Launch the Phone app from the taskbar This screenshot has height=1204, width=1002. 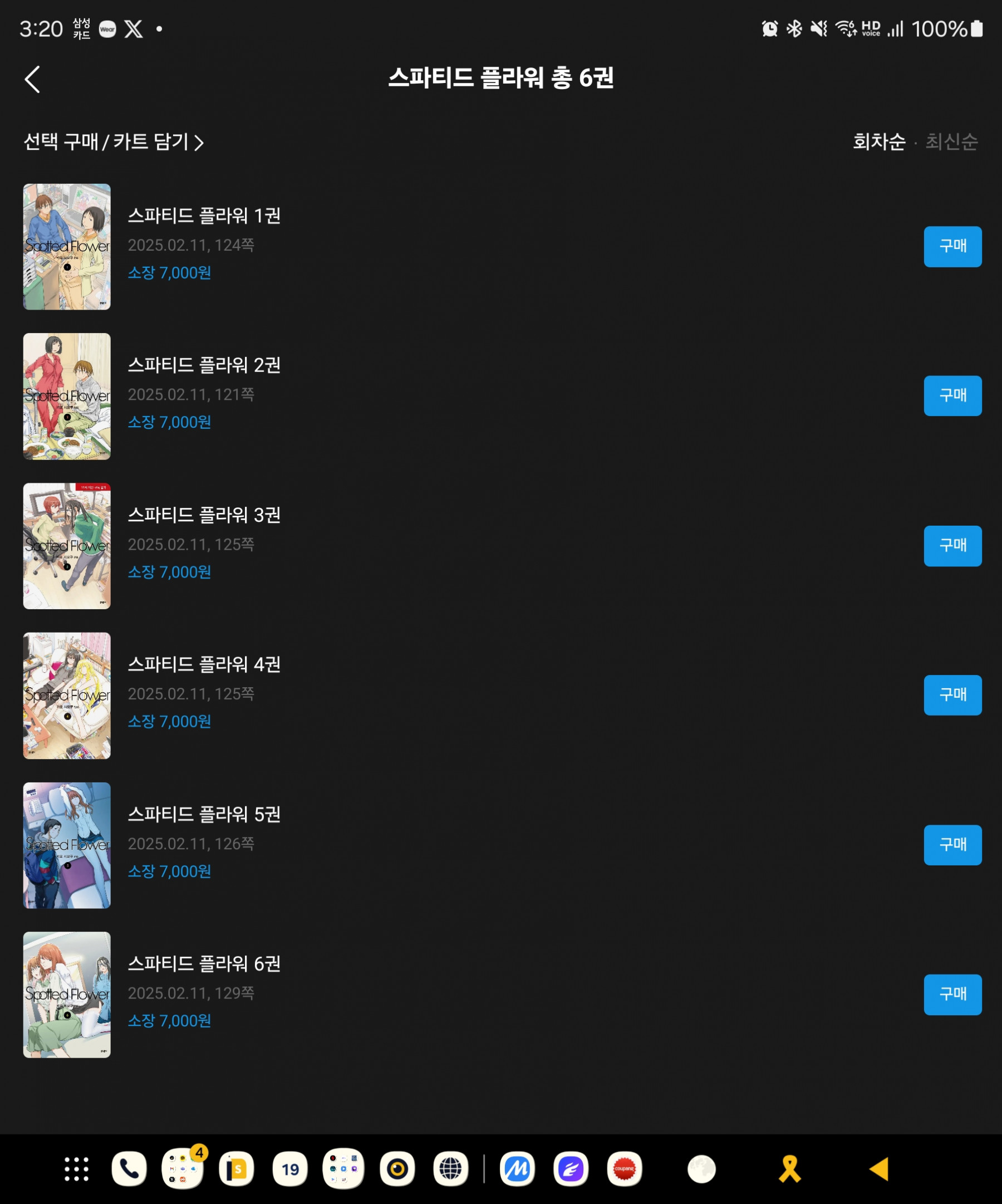129,1169
